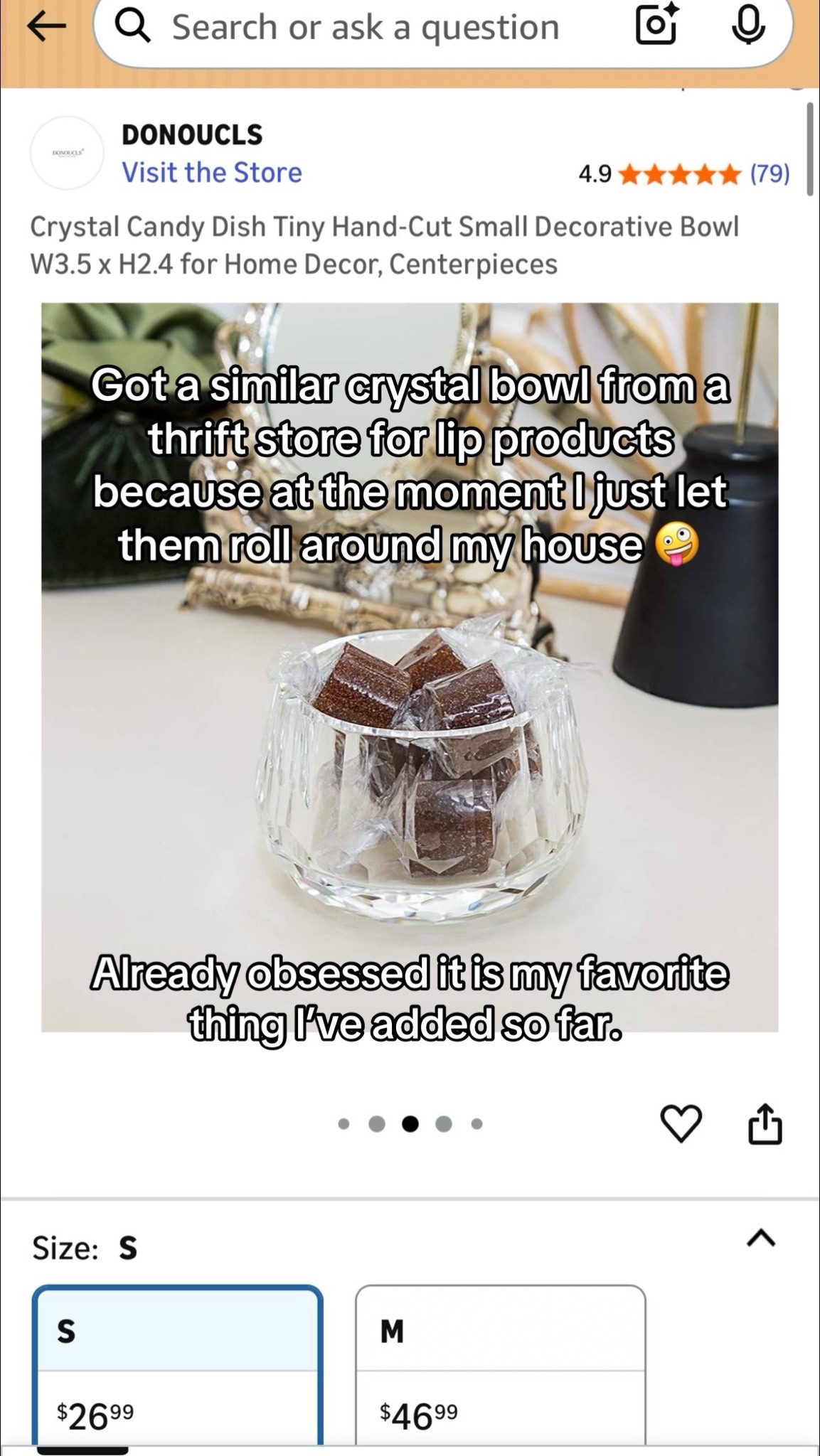Image resolution: width=820 pixels, height=1456 pixels.
Task: Open camera lens search
Action: (x=655, y=27)
